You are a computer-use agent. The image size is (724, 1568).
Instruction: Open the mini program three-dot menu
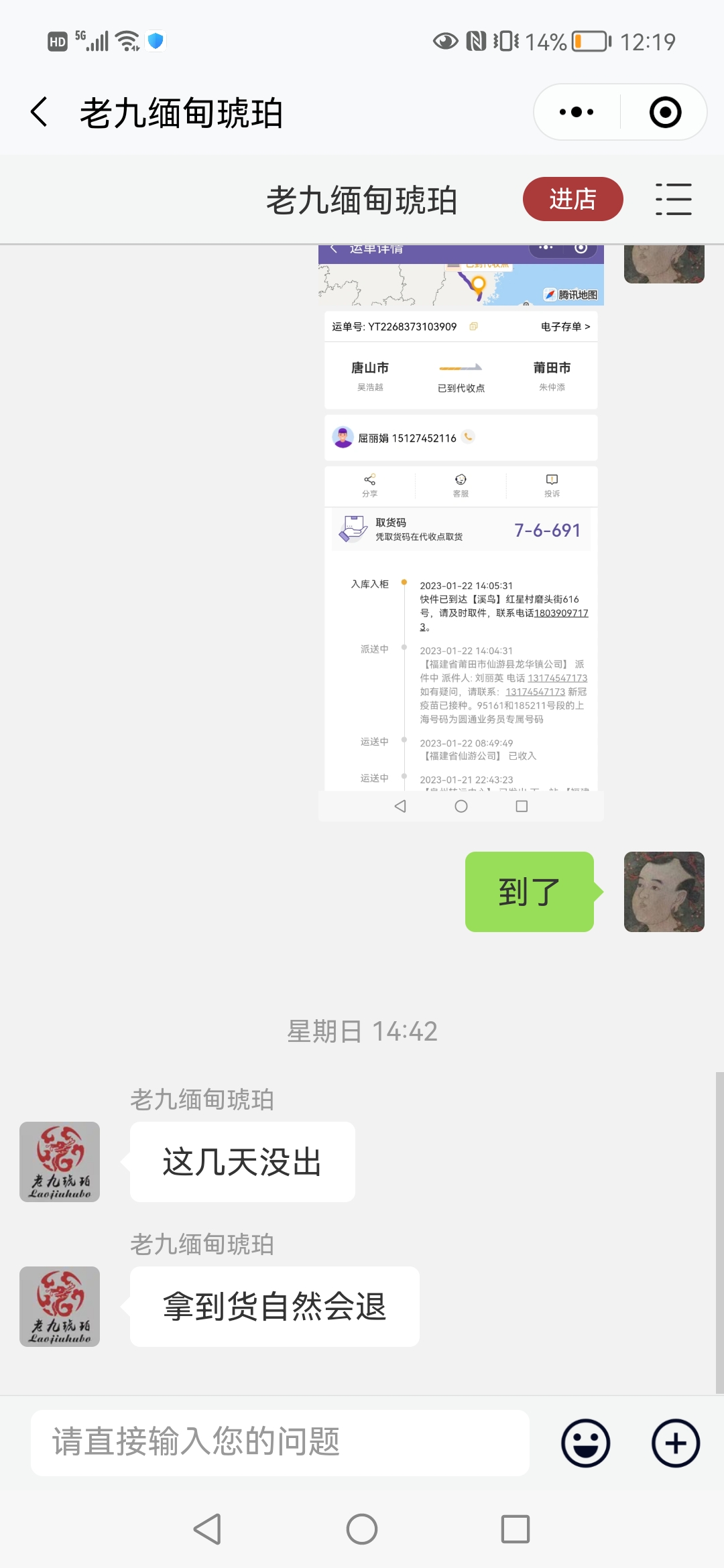[x=577, y=112]
